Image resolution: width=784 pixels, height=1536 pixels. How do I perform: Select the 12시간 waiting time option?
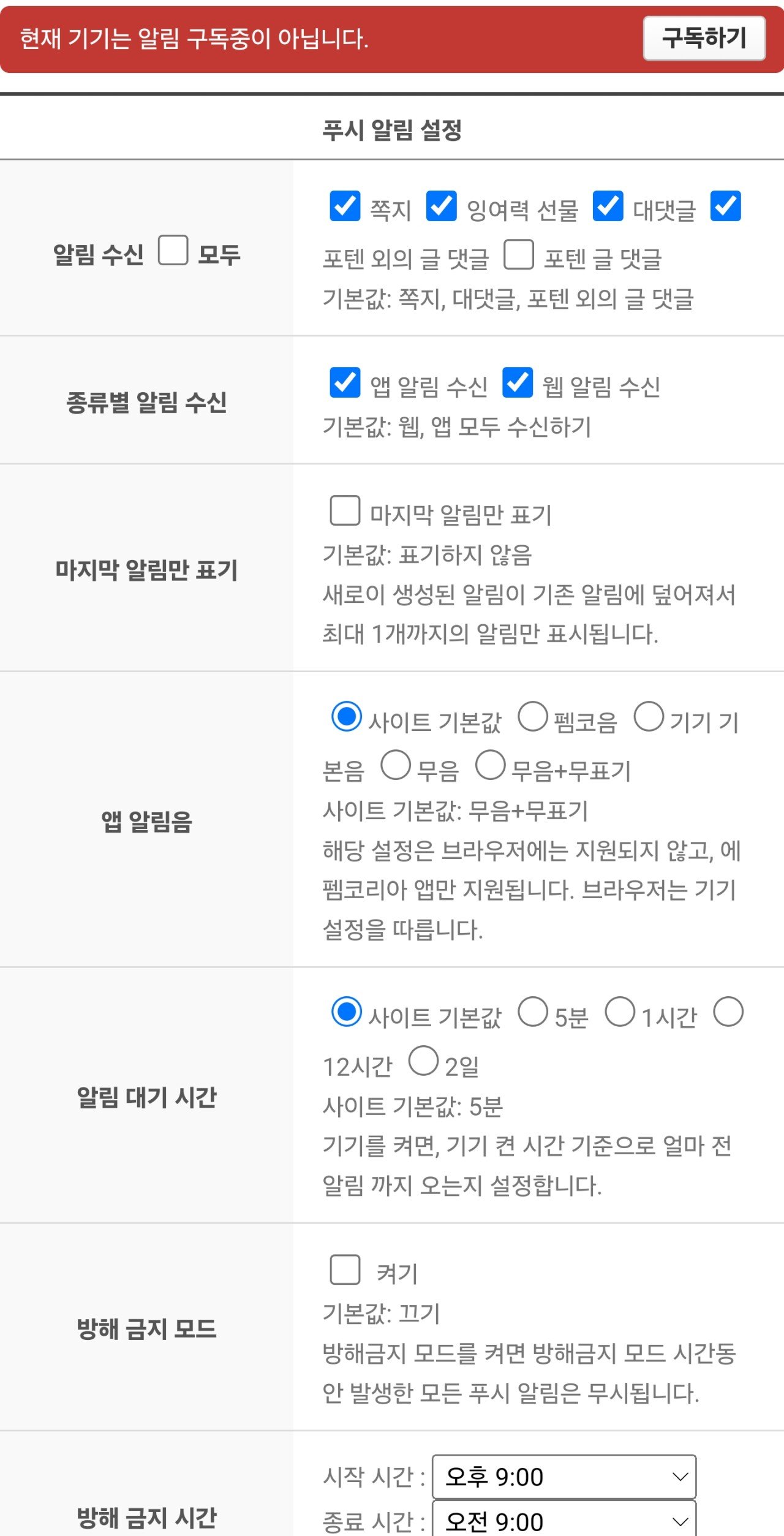(x=728, y=1012)
